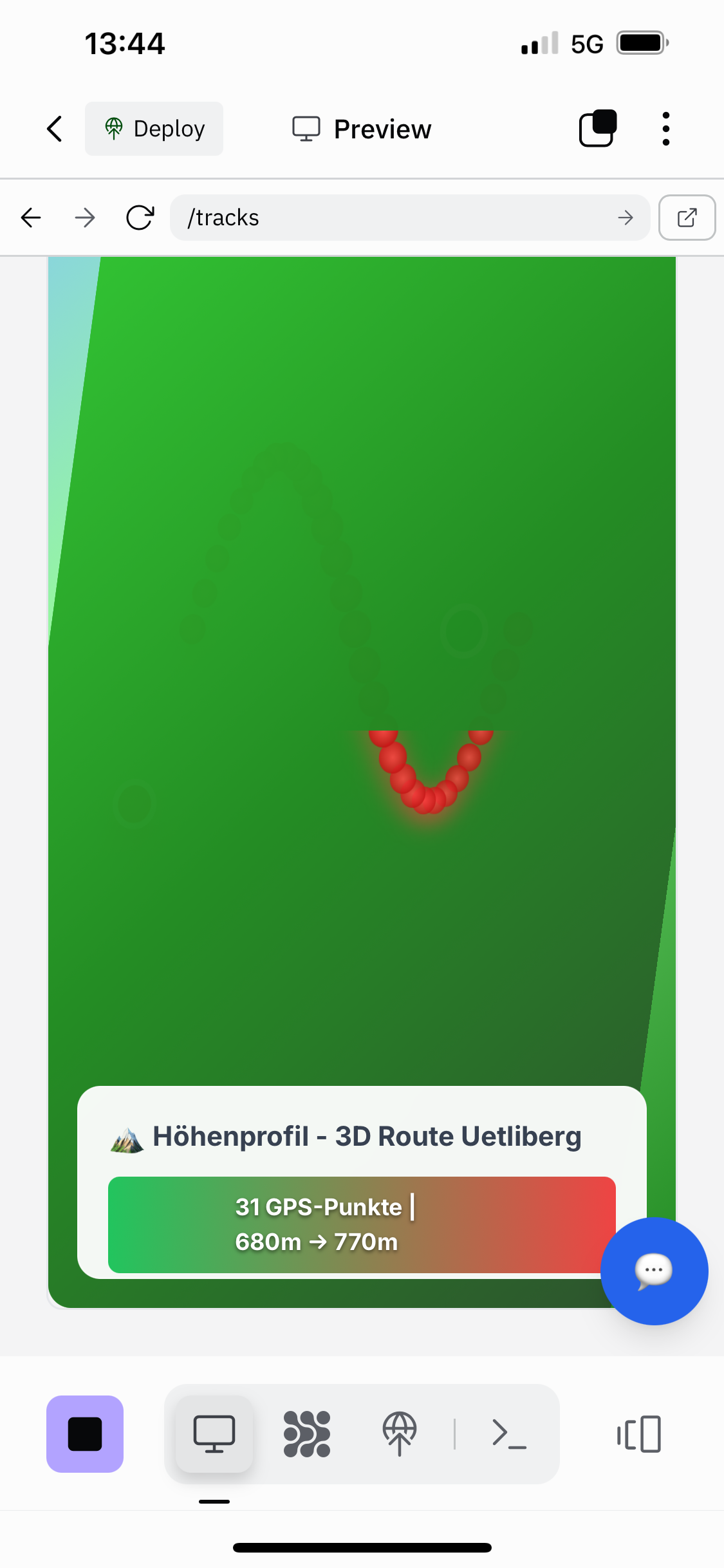
Task: Open the Preview view selector
Action: (x=362, y=129)
